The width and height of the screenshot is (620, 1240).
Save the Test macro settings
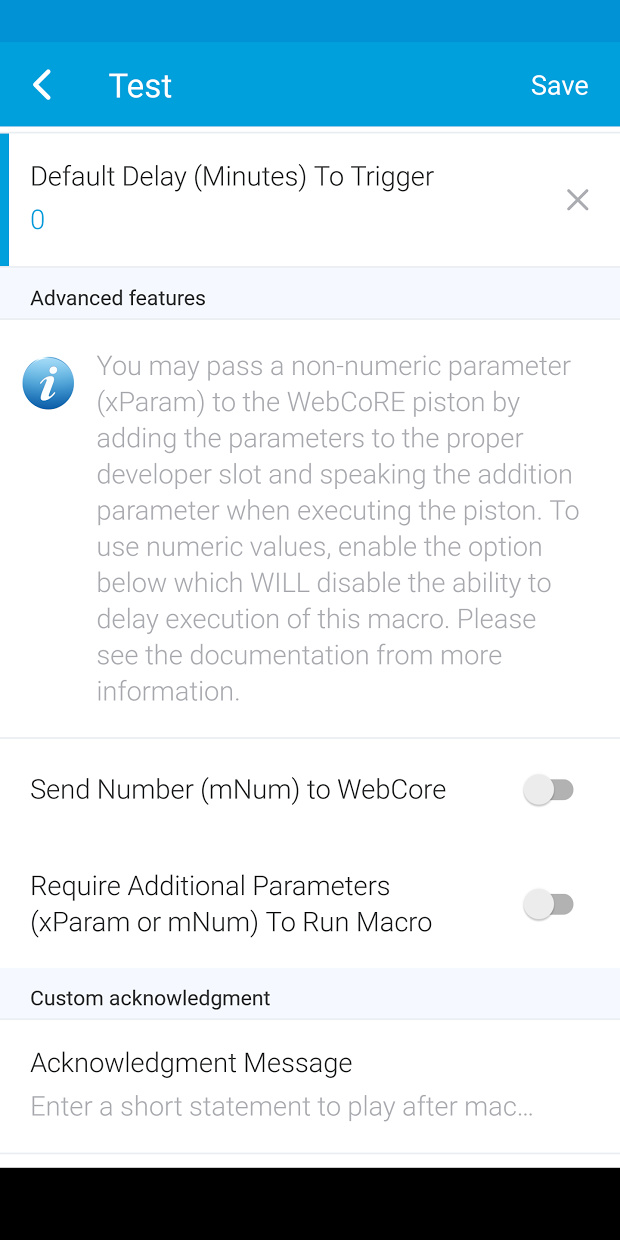tap(559, 85)
